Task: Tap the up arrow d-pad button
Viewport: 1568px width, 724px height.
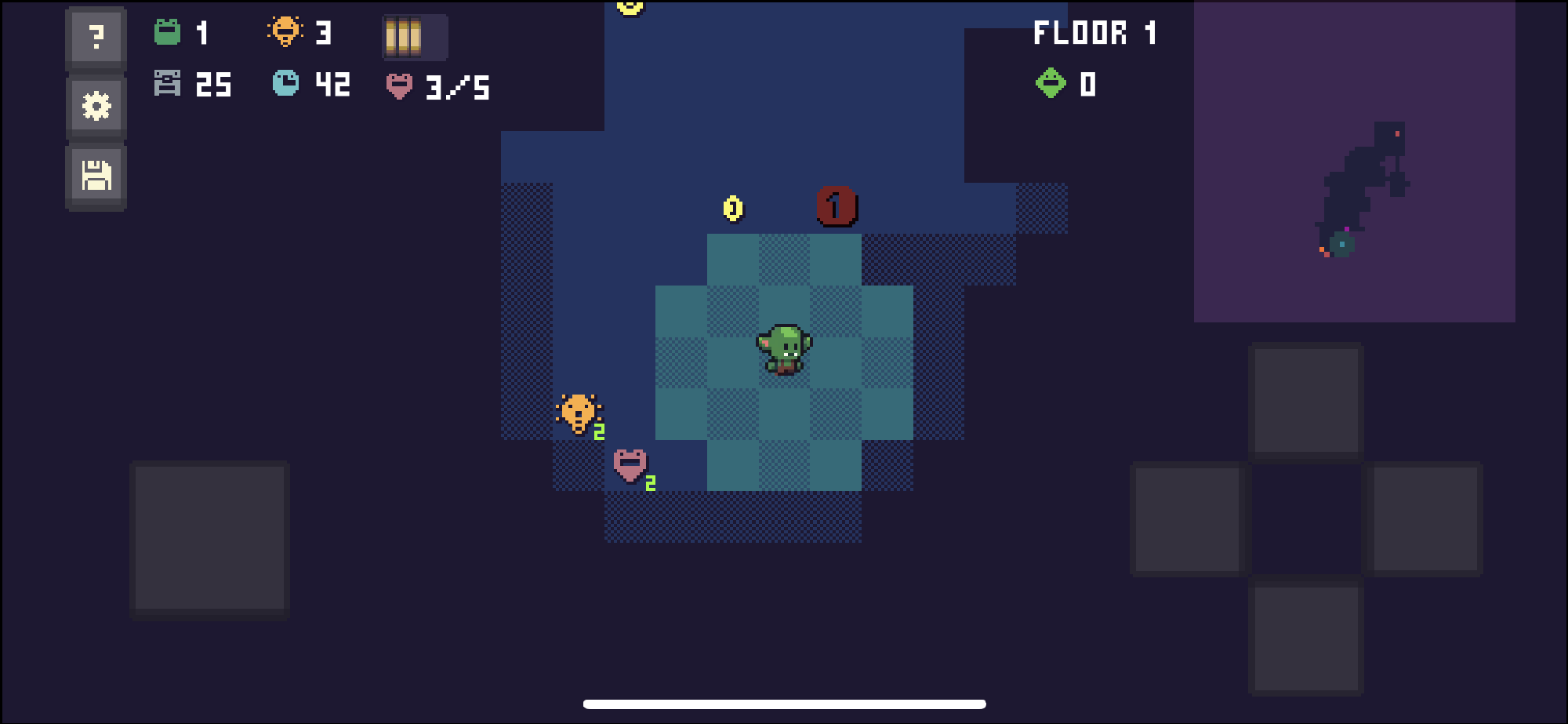Action: [x=1306, y=401]
